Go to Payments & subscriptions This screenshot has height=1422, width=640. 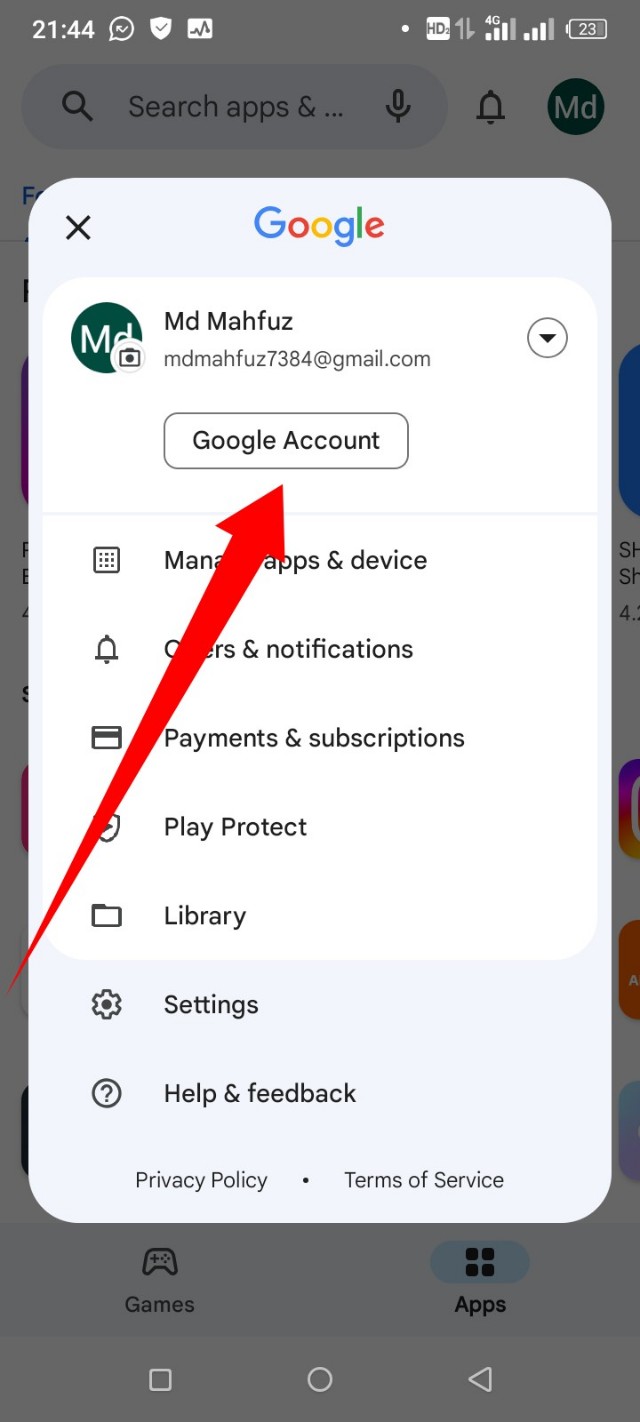point(314,738)
